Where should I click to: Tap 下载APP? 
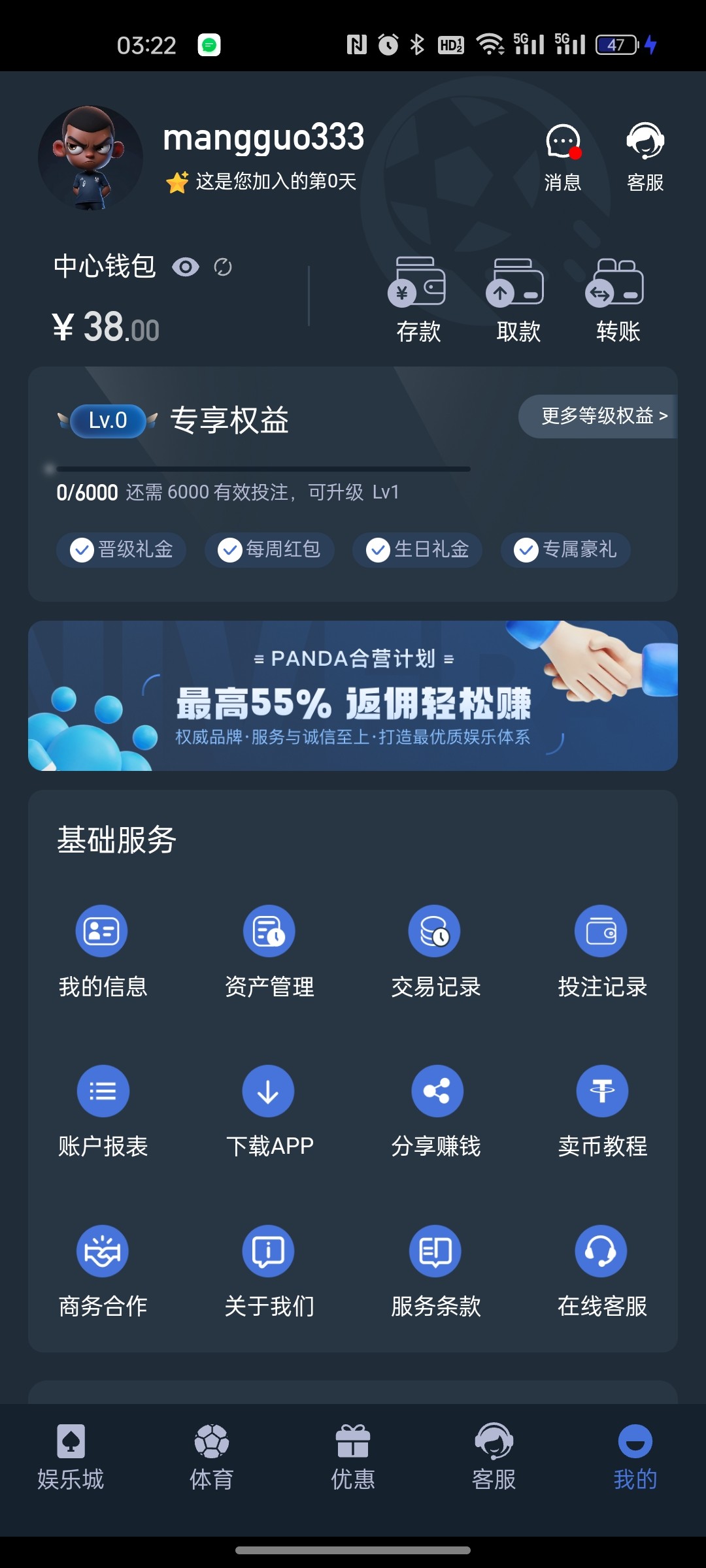point(269,1111)
